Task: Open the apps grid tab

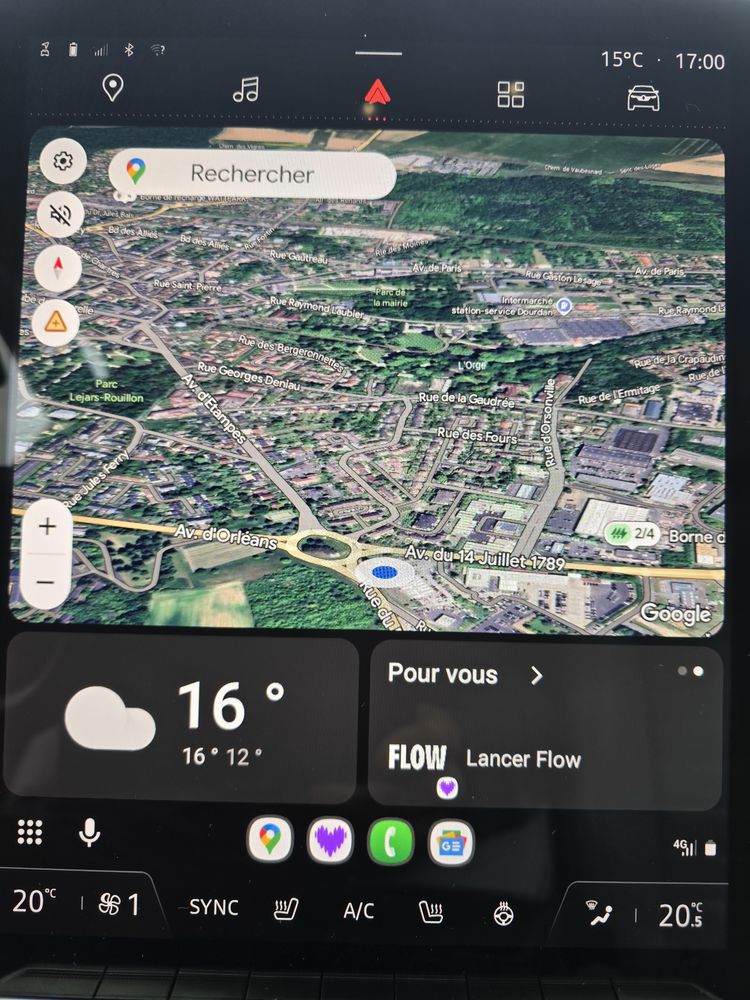Action: [510, 94]
